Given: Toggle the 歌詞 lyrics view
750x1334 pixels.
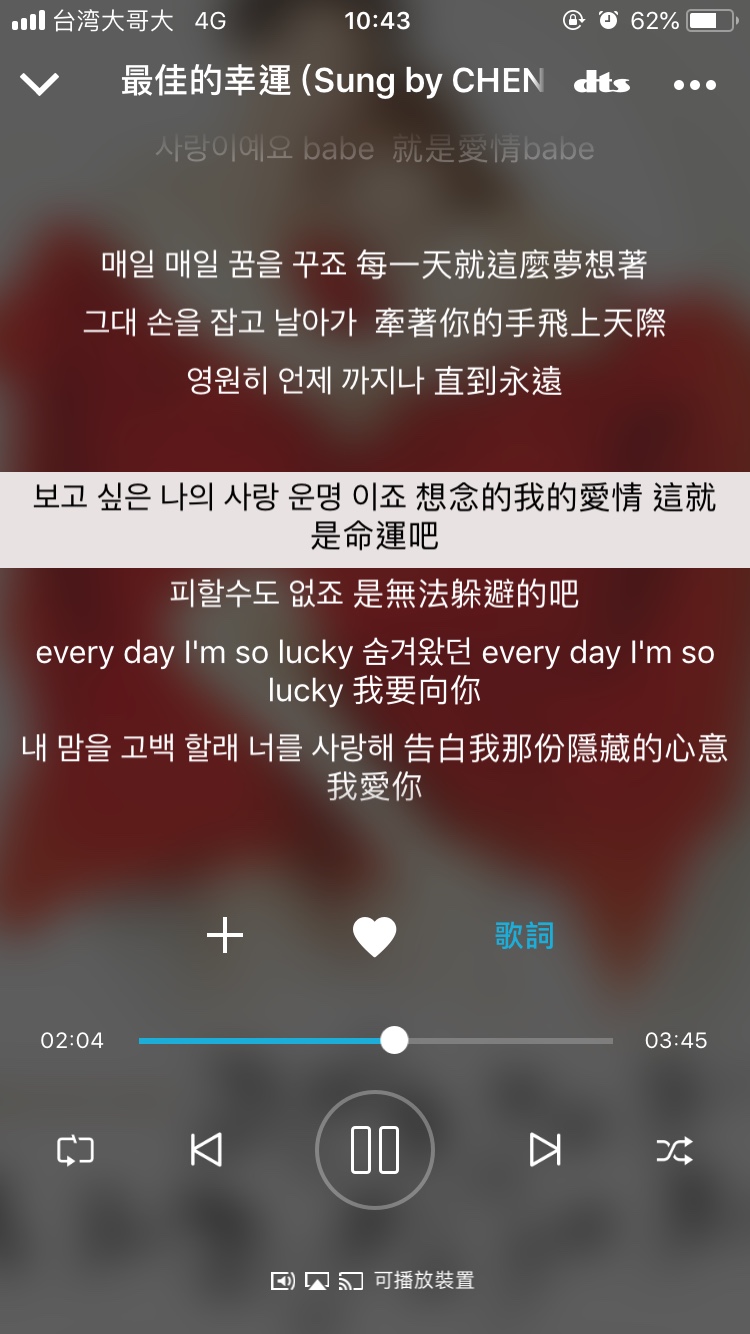Looking at the screenshot, I should (524, 936).
